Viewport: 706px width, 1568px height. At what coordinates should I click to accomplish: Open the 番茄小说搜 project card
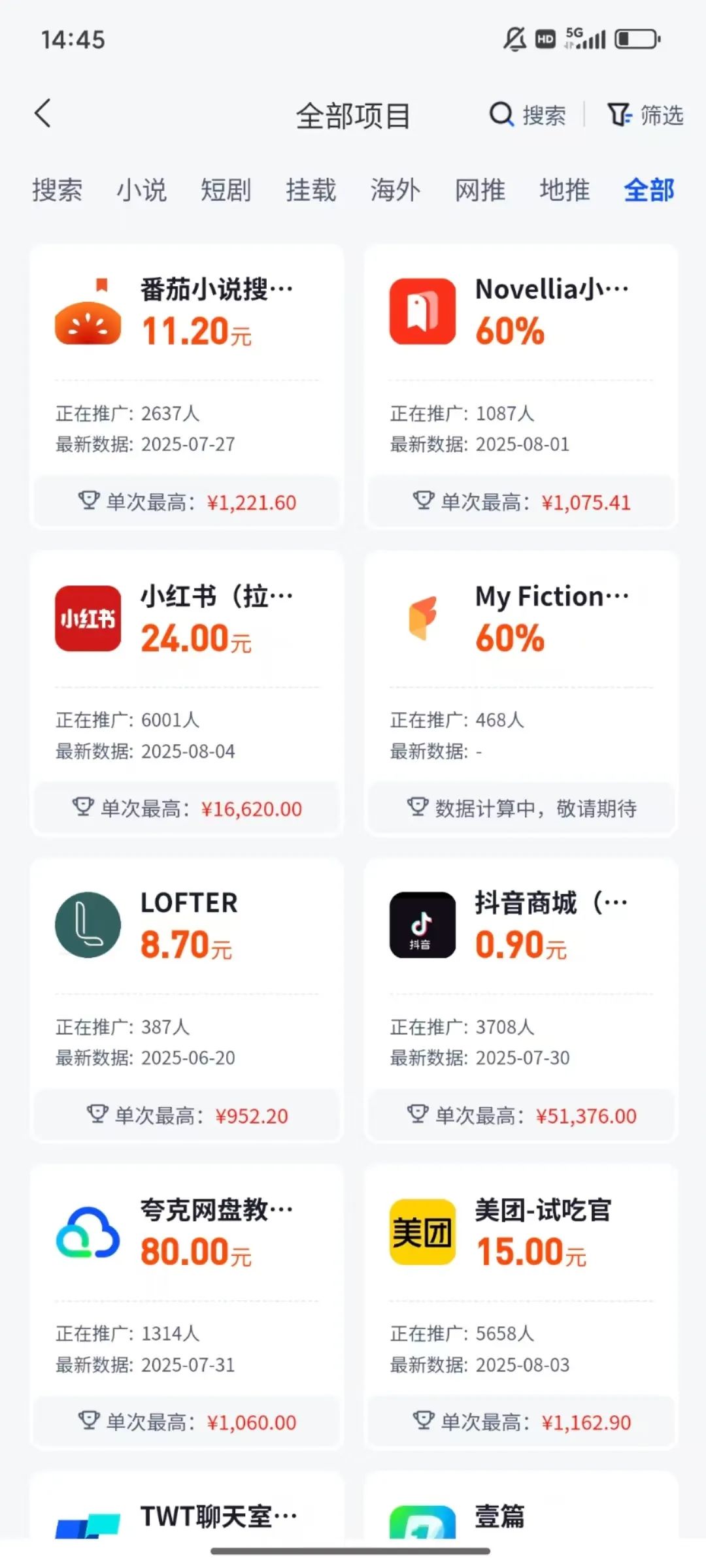click(x=187, y=386)
